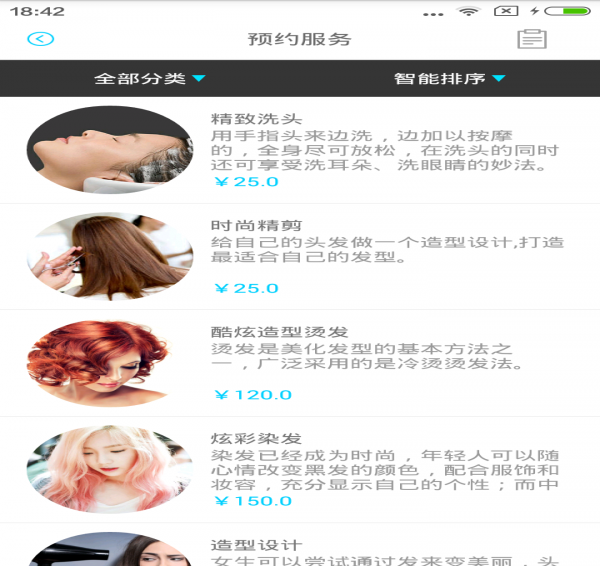
Task: Select the 时尚精剪 haircut service
Action: (x=300, y=257)
